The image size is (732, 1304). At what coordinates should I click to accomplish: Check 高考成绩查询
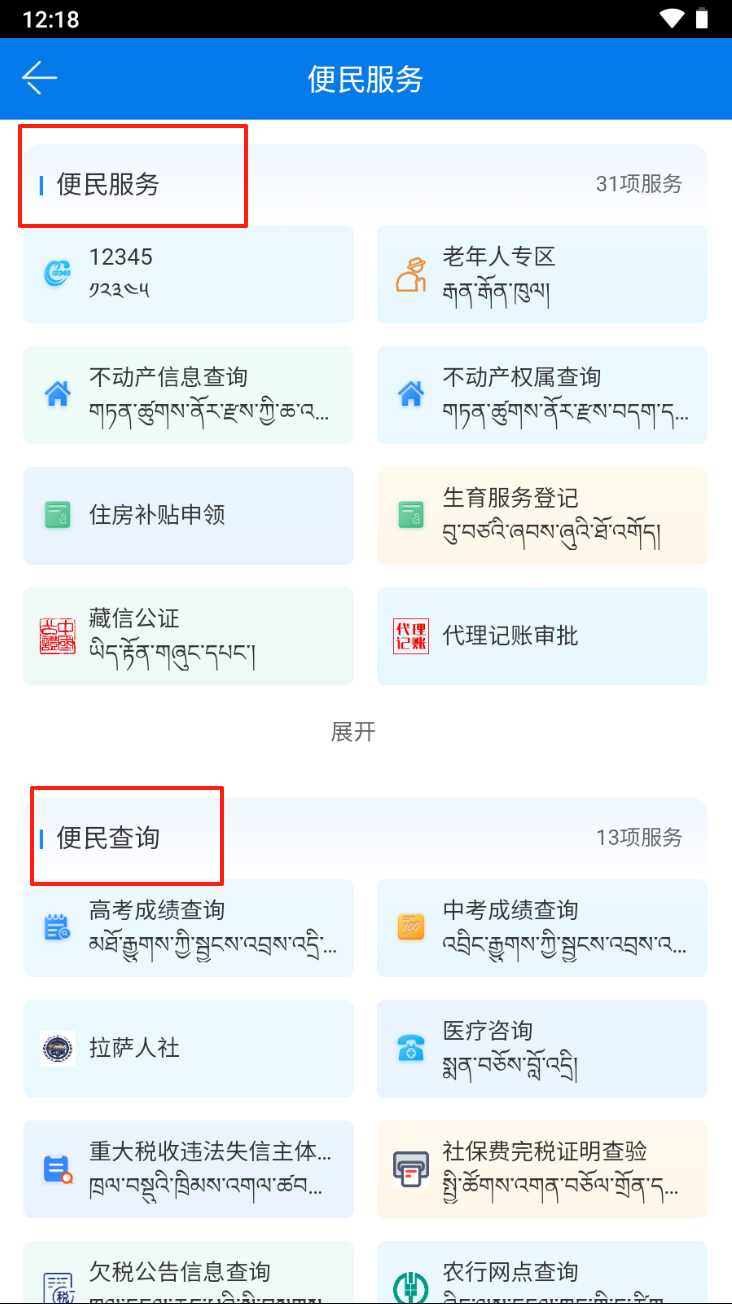point(188,927)
